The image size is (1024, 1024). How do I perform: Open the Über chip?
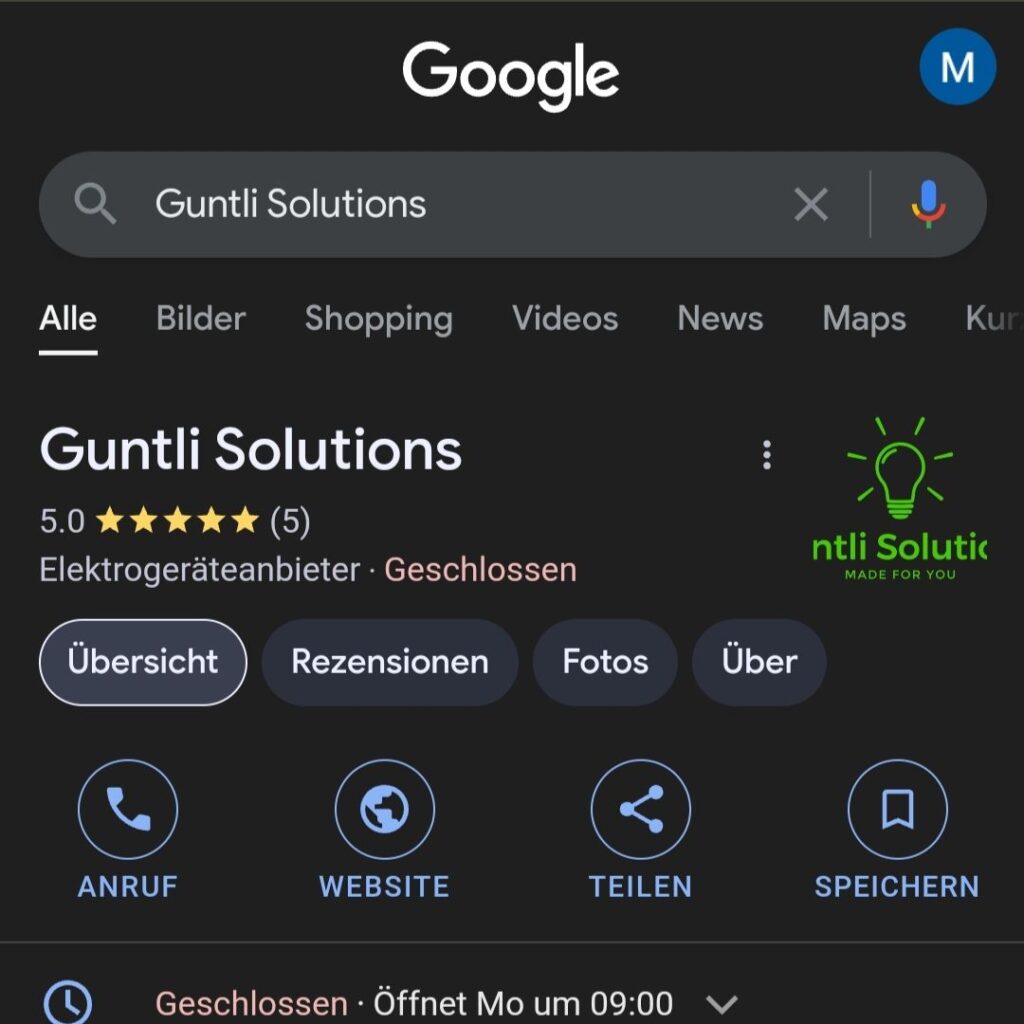click(x=759, y=662)
